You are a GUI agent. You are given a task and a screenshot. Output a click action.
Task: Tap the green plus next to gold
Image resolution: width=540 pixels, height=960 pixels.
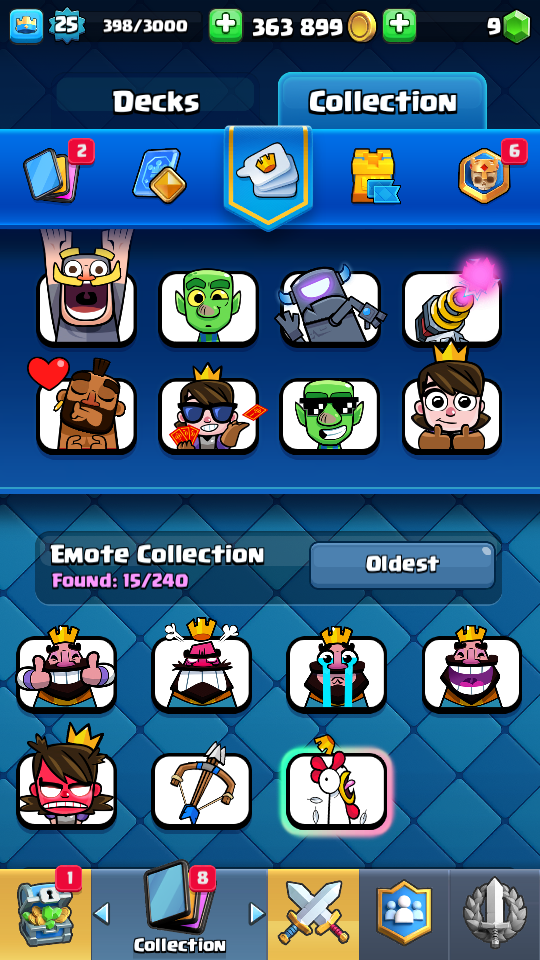pyautogui.click(x=399, y=26)
